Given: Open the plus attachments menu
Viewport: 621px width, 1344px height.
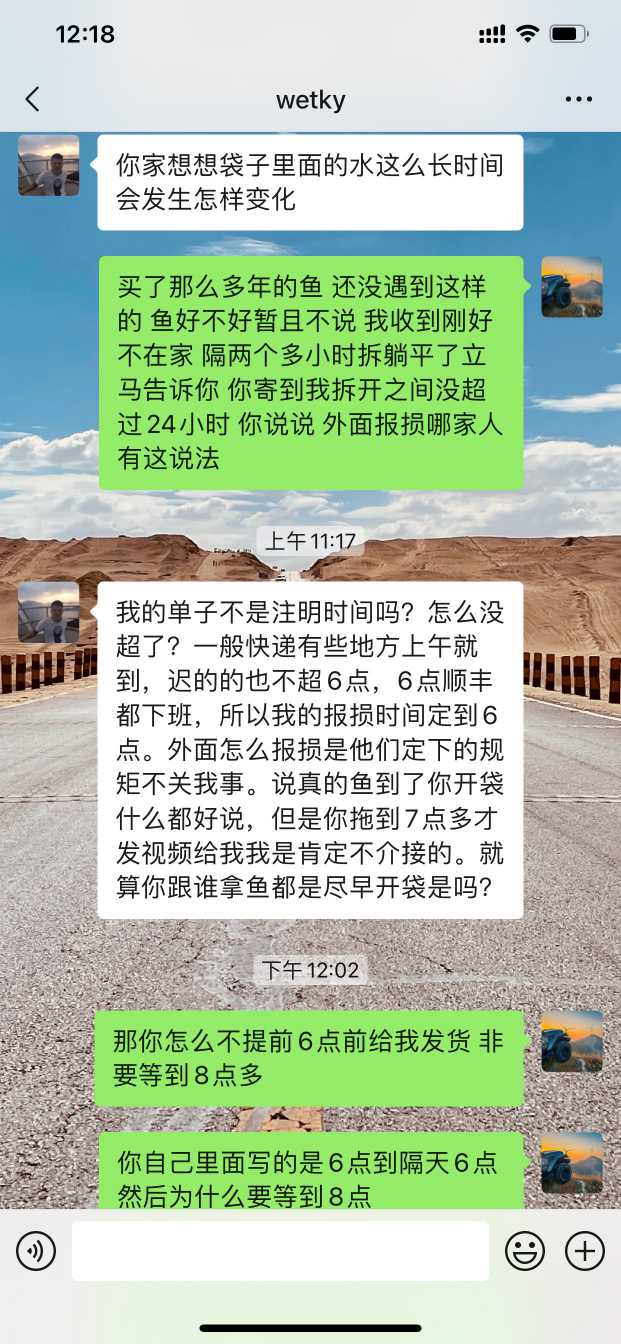Looking at the screenshot, I should pyautogui.click(x=585, y=1251).
